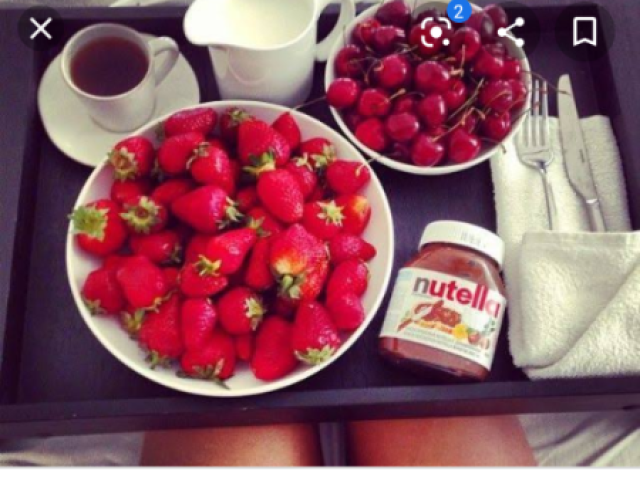This screenshot has height=480, width=640.
Task: Close the image viewer
Action: [41, 30]
